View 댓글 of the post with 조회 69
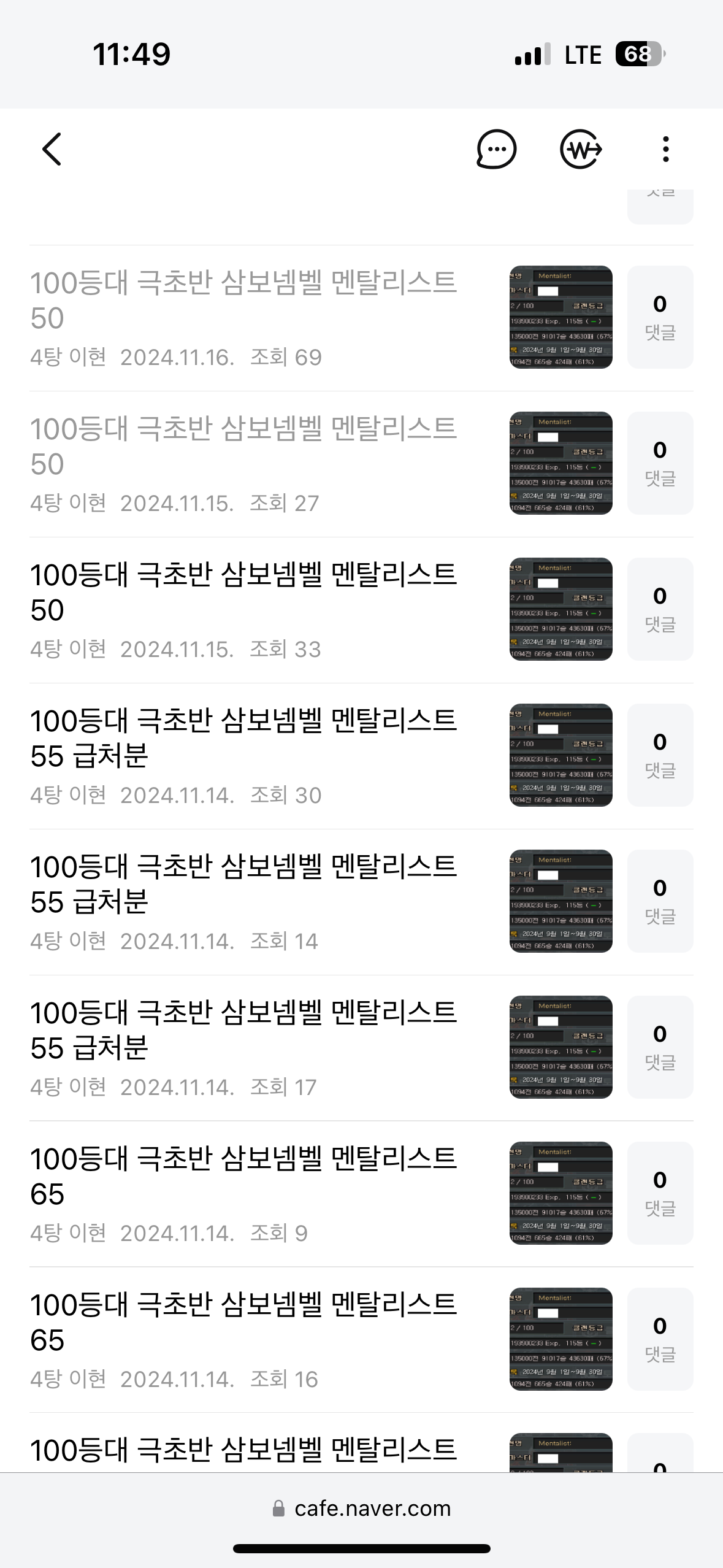723x1568 pixels. pos(660,317)
